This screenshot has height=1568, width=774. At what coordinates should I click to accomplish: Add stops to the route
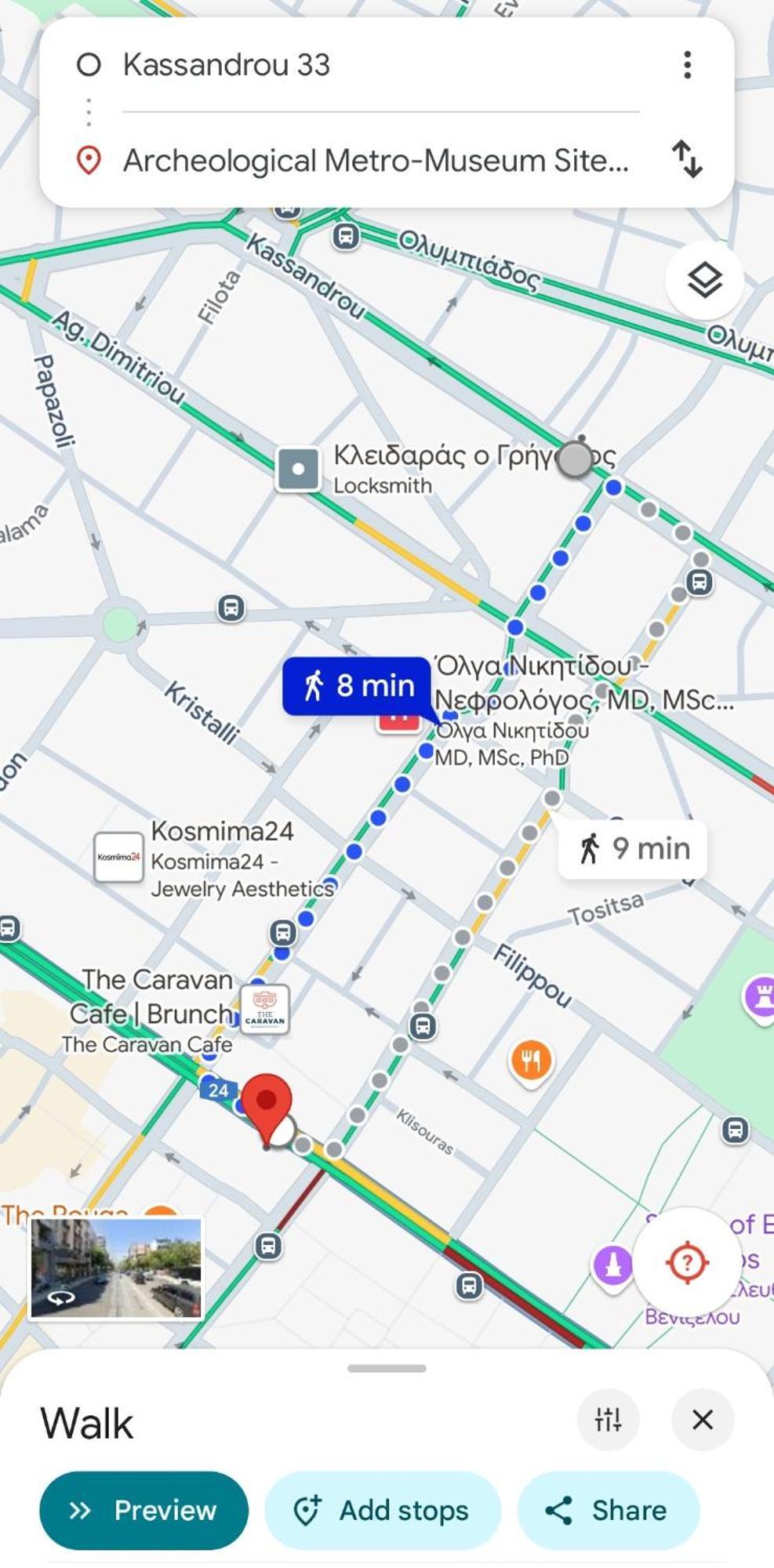tap(382, 1510)
